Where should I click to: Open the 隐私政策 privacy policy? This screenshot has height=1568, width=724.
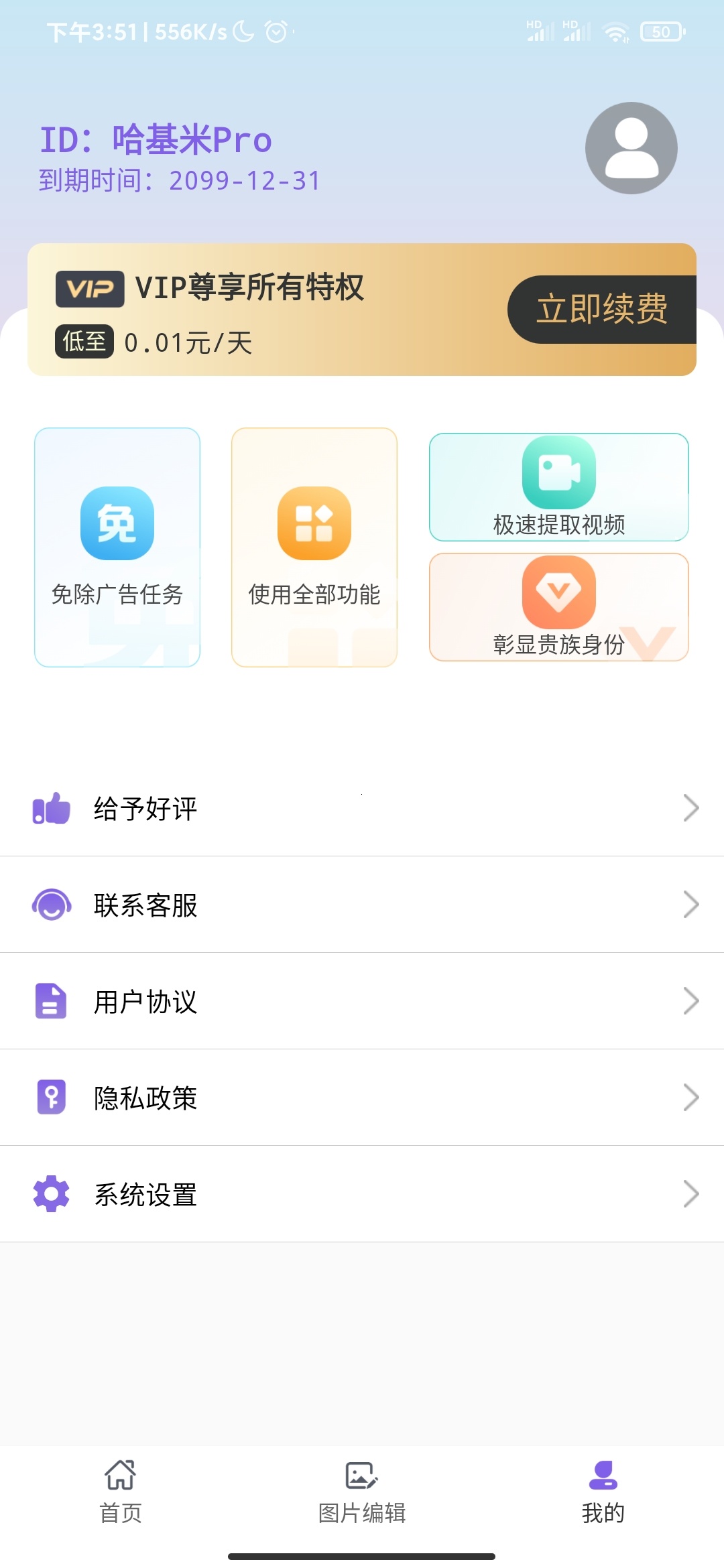[x=362, y=1098]
